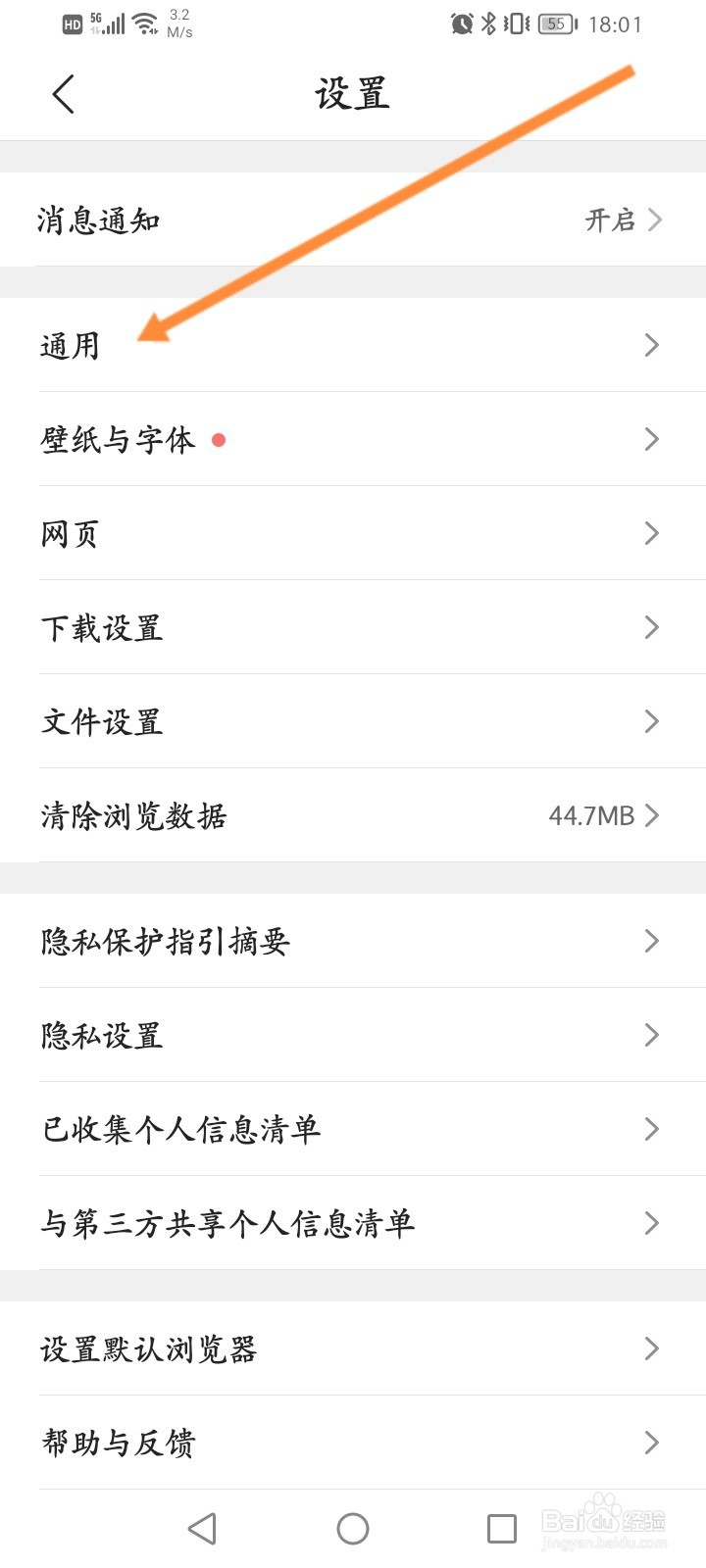Tap the system home button

coord(353,1529)
